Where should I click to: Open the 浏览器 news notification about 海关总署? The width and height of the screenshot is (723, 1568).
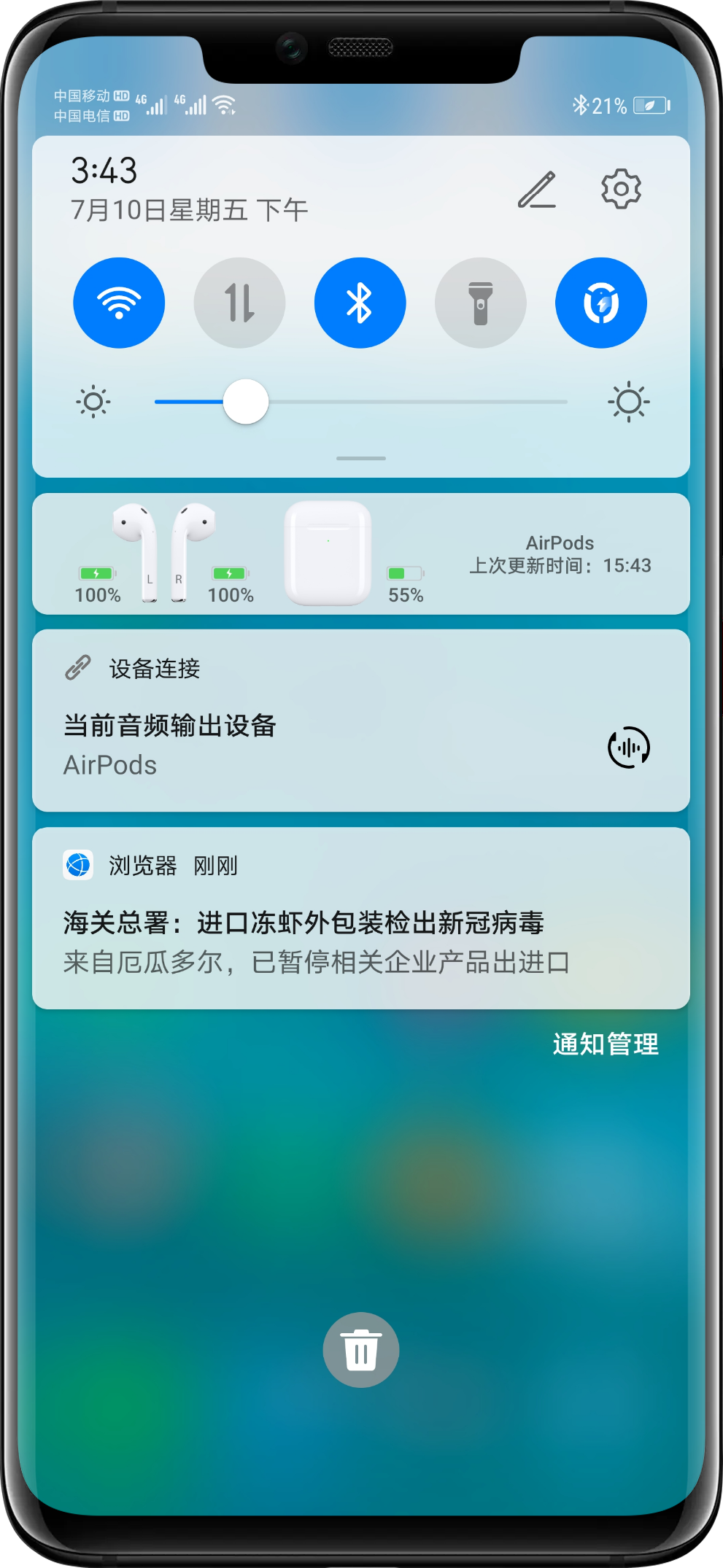point(361,918)
